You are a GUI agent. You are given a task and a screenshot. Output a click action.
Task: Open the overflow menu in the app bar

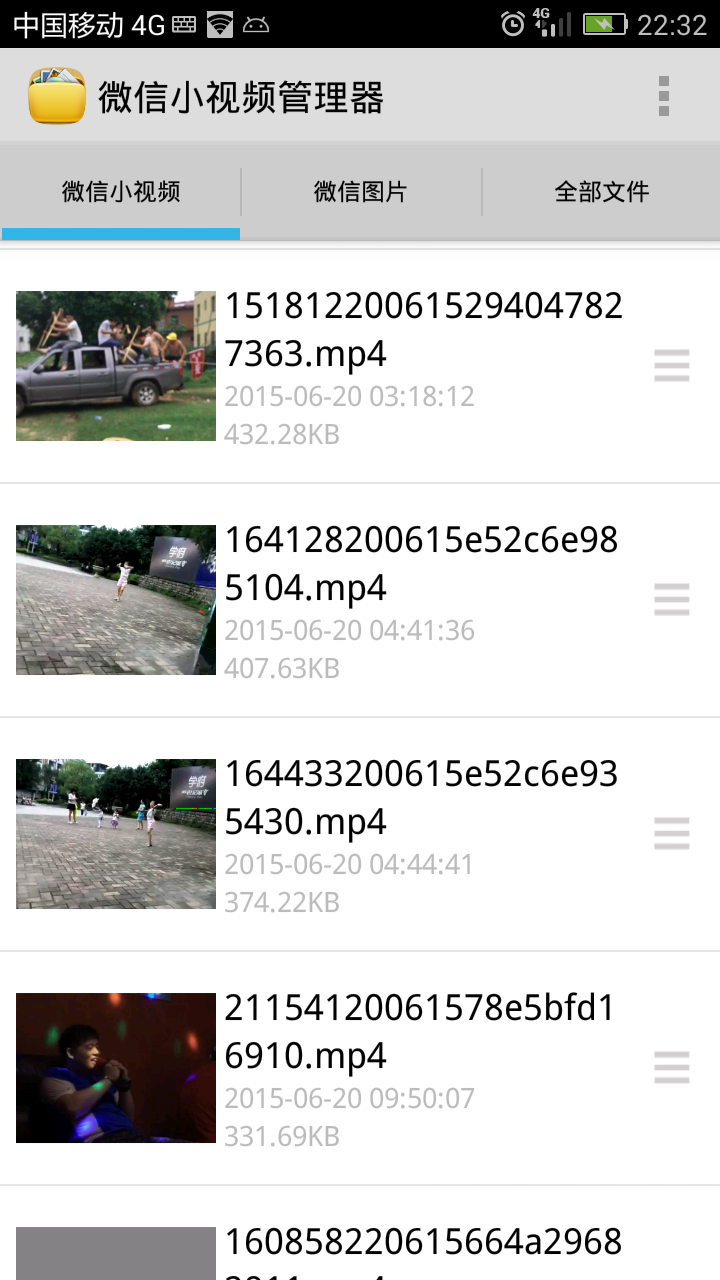(x=663, y=97)
